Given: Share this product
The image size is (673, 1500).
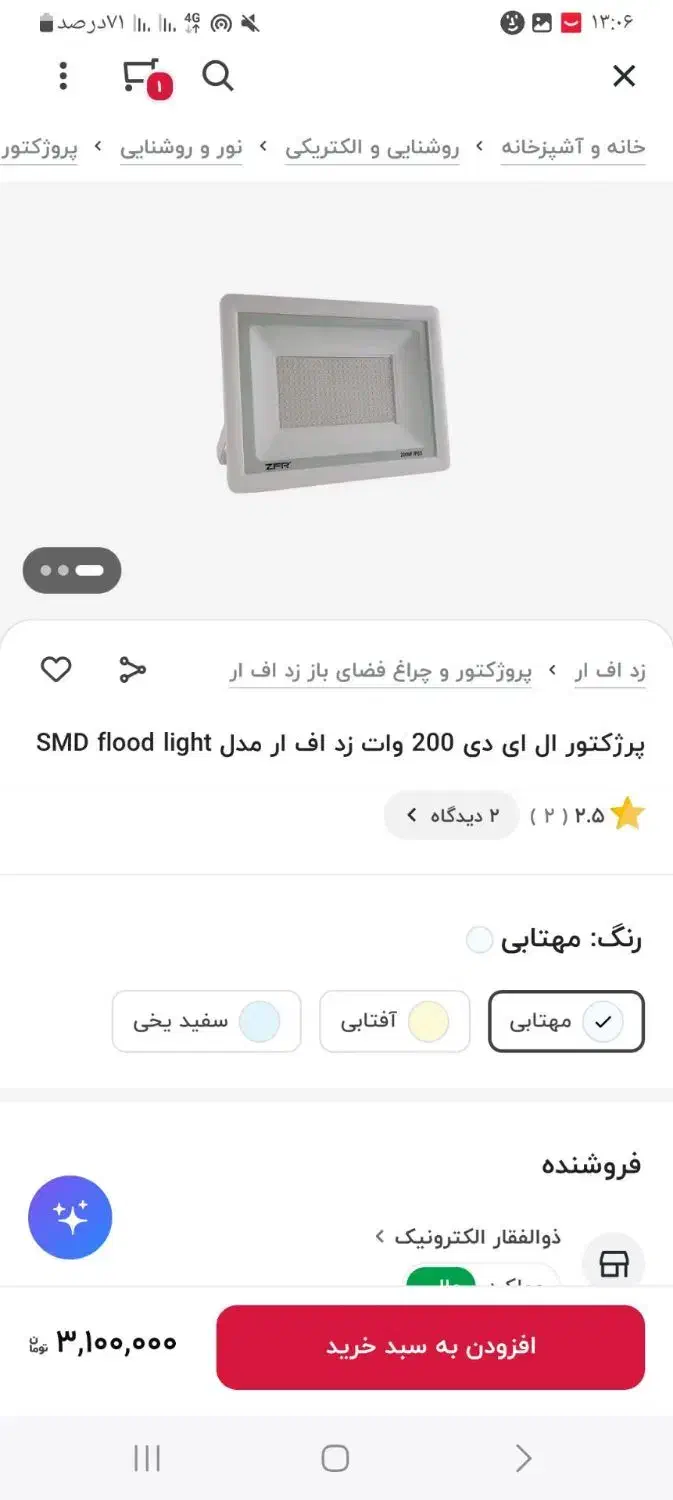Looking at the screenshot, I should point(132,669).
